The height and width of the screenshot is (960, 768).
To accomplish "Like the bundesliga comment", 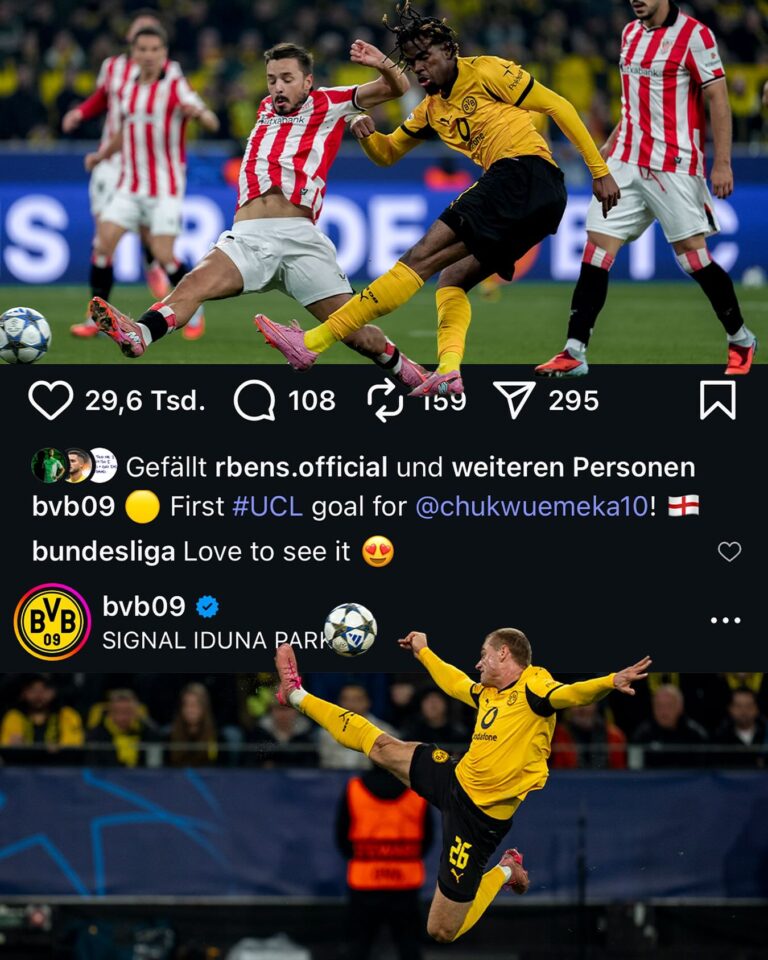I will [730, 551].
